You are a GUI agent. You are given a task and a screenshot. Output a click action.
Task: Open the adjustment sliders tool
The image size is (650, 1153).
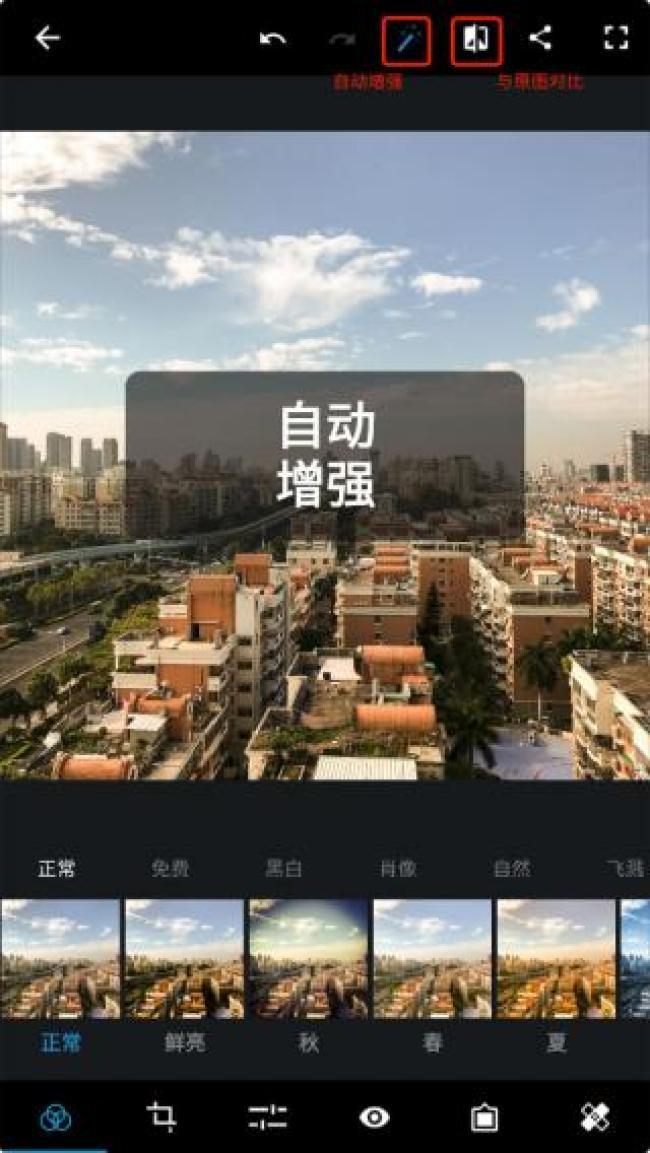click(267, 1116)
